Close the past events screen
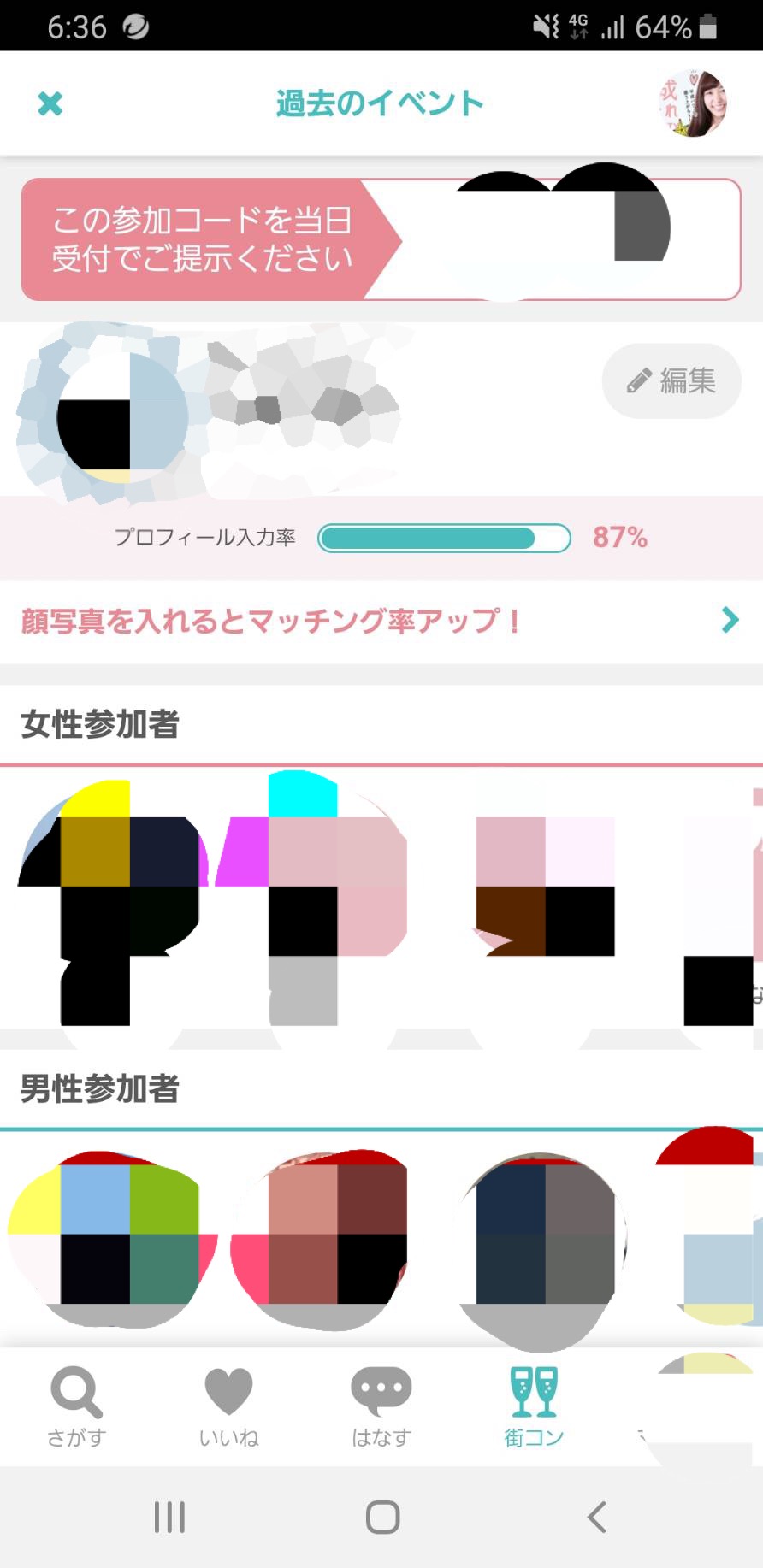This screenshot has width=763, height=1568. (50, 103)
